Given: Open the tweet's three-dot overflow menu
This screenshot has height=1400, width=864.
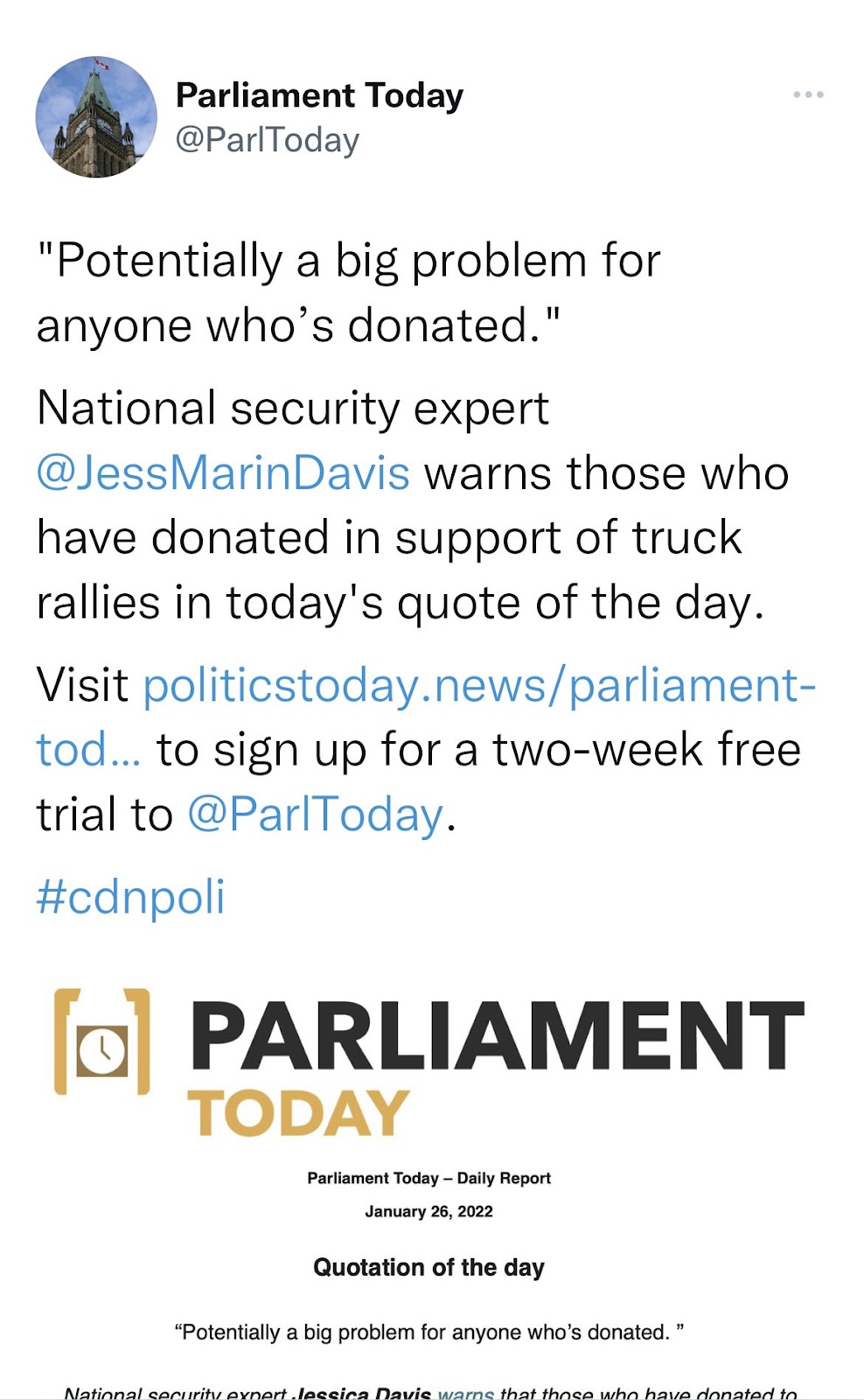Looking at the screenshot, I should 808,94.
